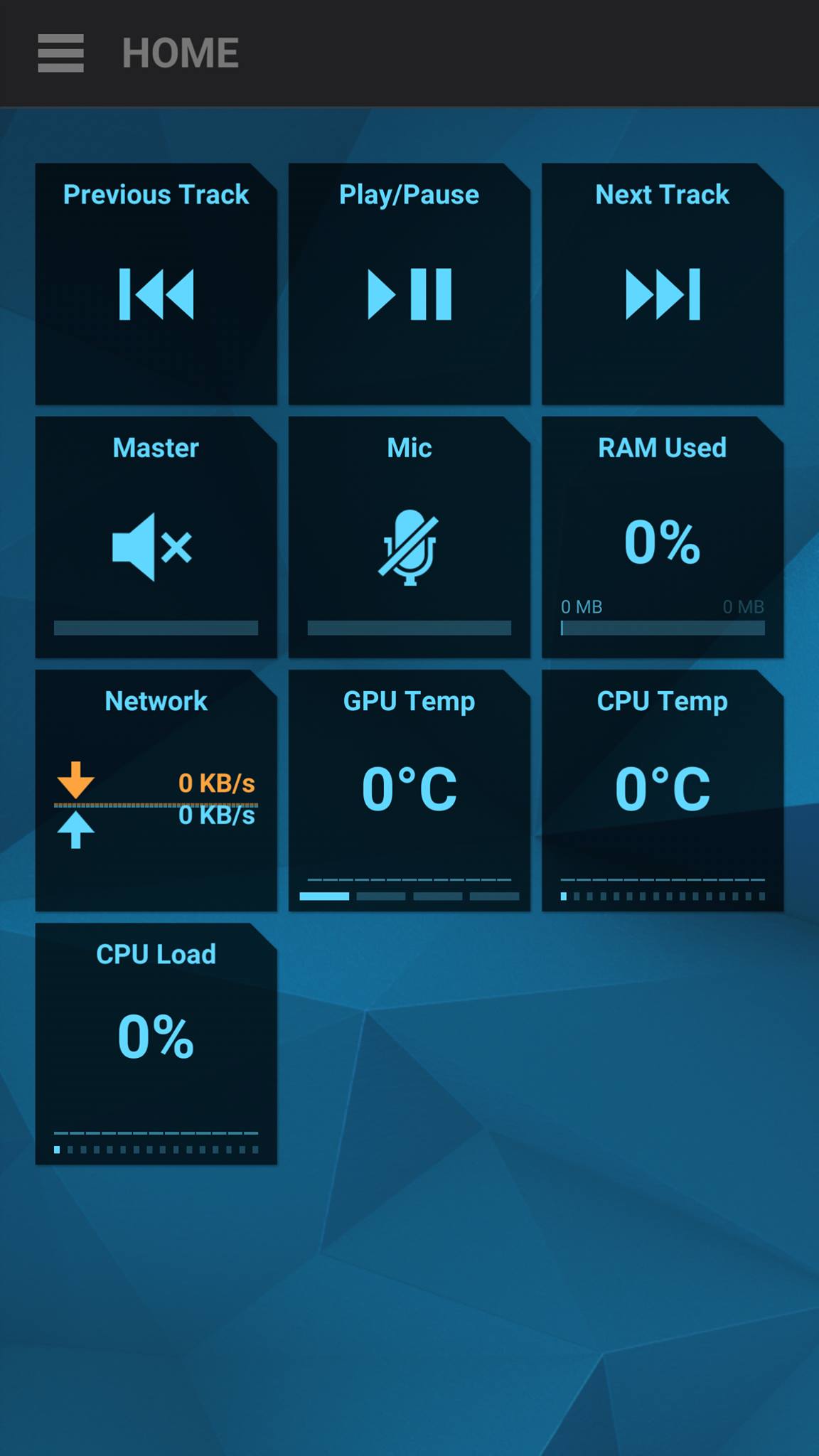Open the RAM Used tile
The height and width of the screenshot is (1456, 819).
[663, 537]
